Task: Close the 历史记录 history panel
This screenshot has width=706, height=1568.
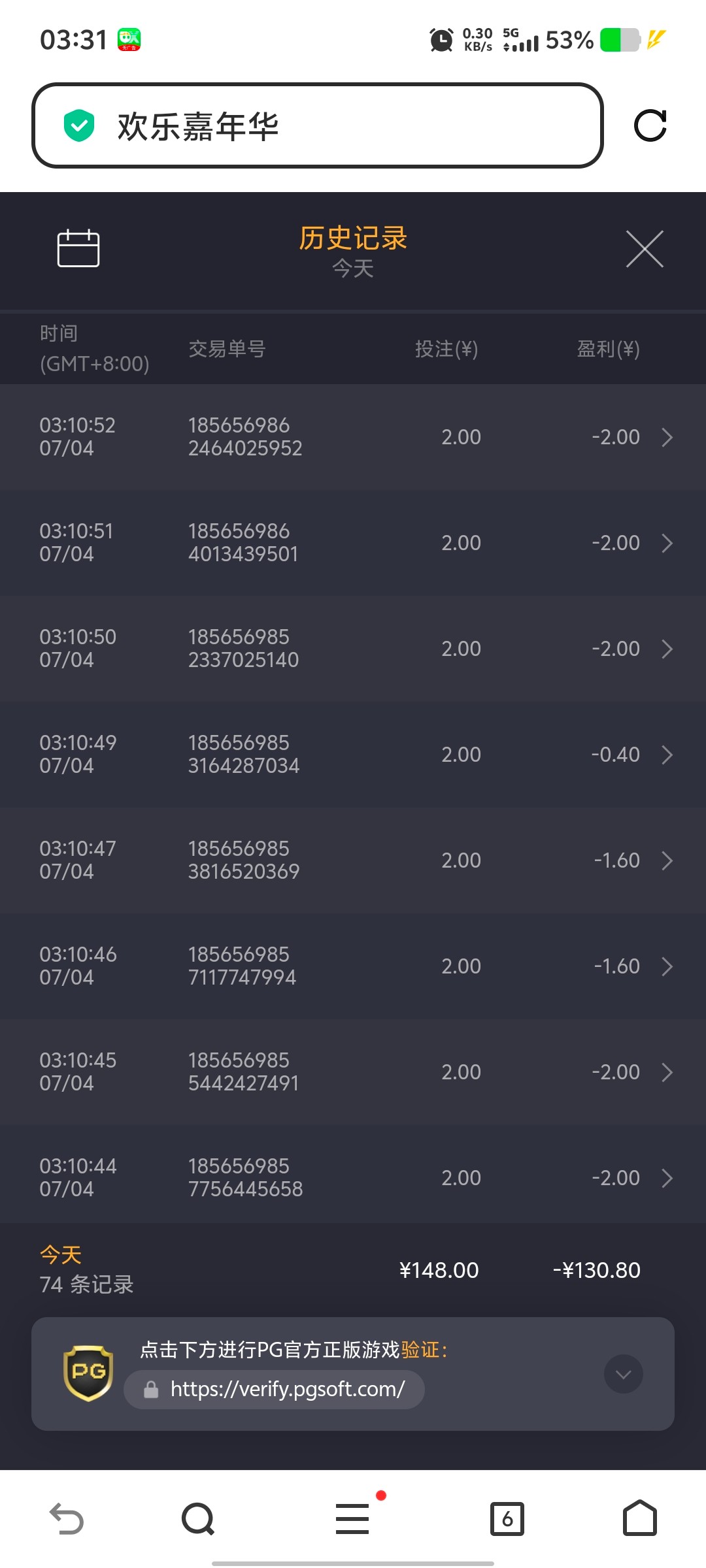Action: (x=645, y=249)
